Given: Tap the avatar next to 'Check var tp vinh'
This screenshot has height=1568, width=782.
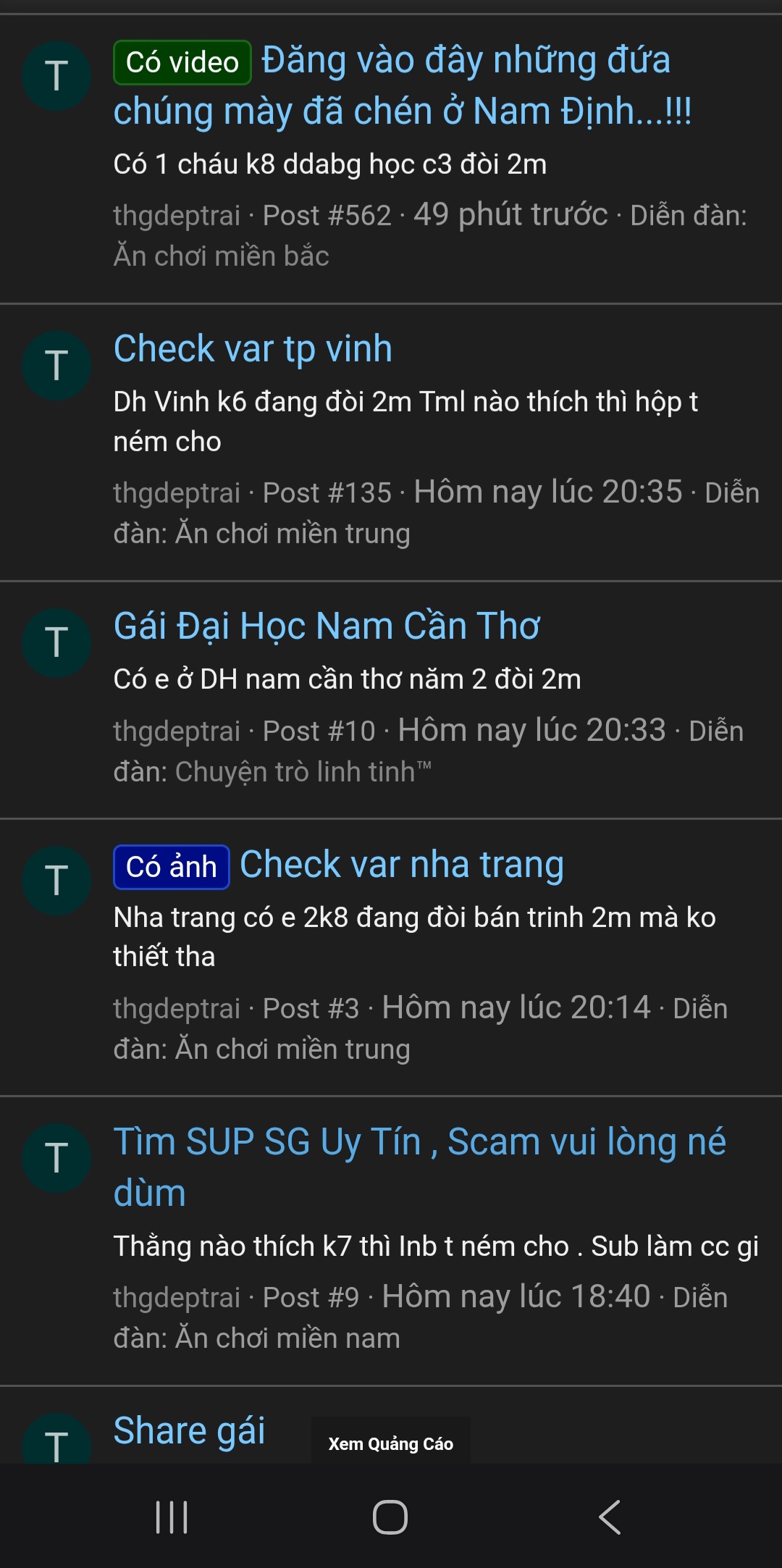Looking at the screenshot, I should pos(58,364).
